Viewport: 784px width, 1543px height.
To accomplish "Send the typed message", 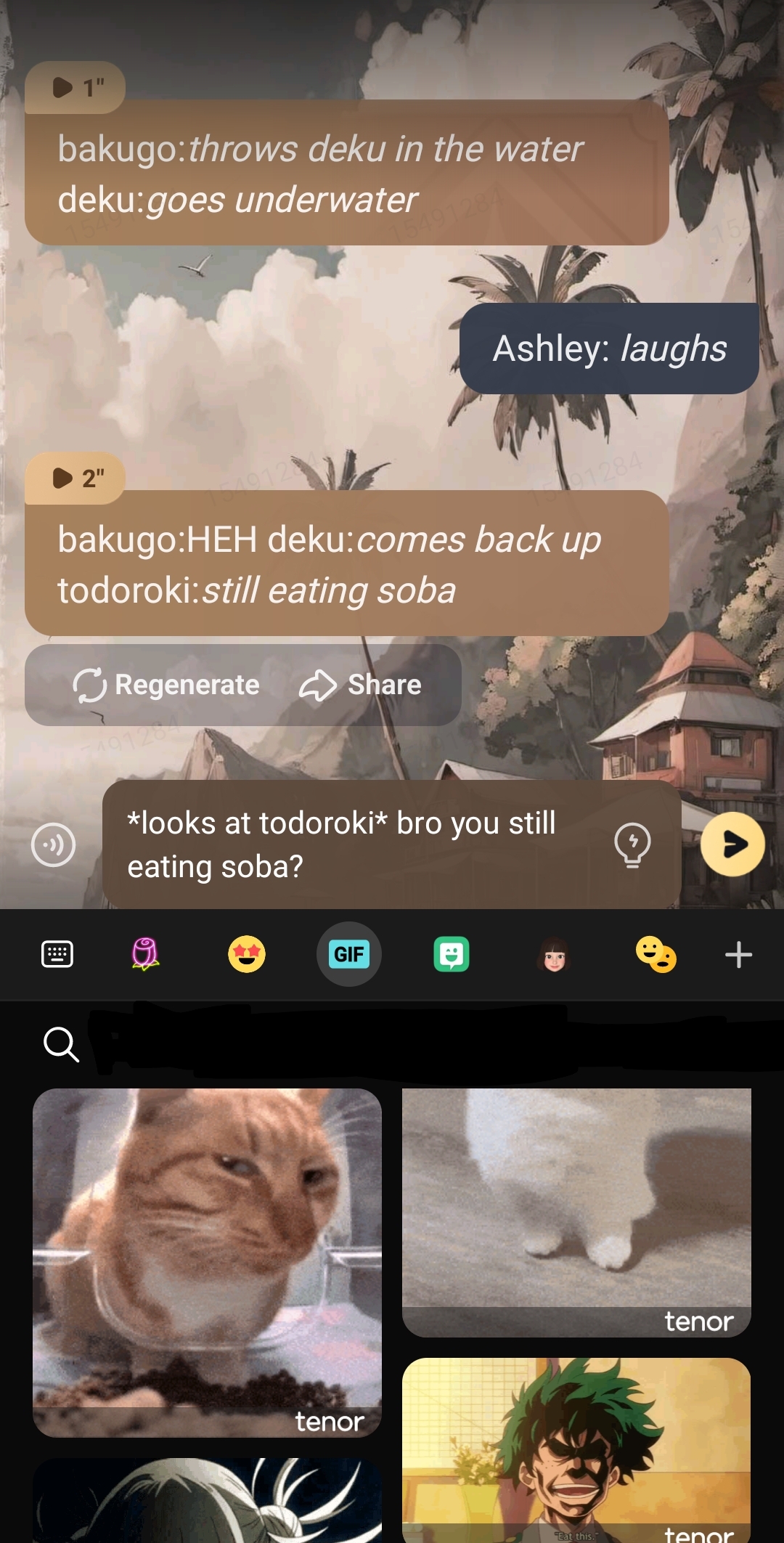I will (x=732, y=844).
